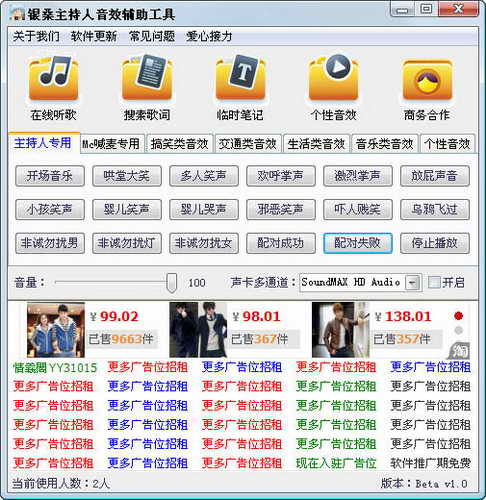
Task: Switch to the 搞笑类音效 tab
Action: pos(179,144)
